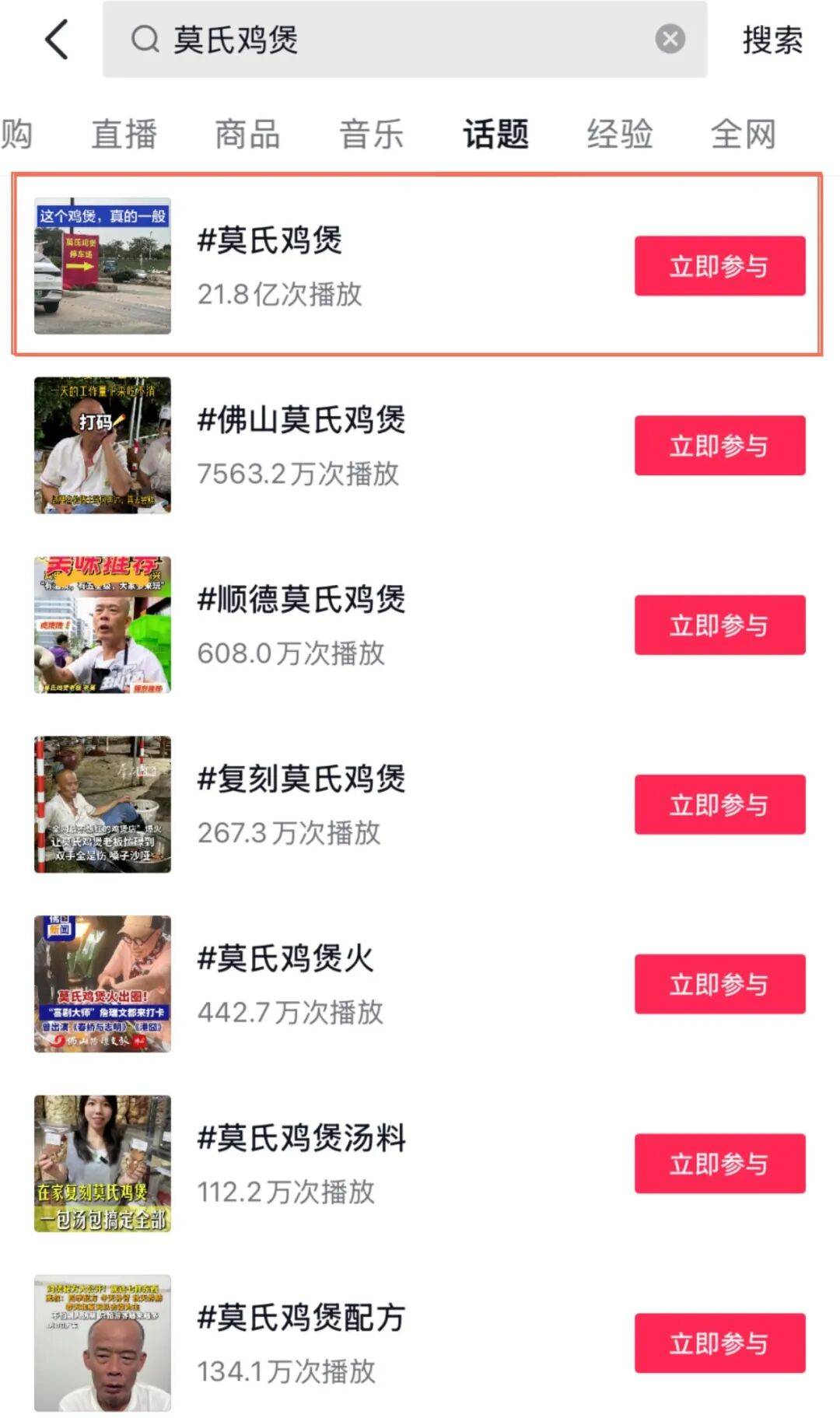The image size is (840, 1418).
Task: Switch to the 经验 tab
Action: (x=621, y=134)
